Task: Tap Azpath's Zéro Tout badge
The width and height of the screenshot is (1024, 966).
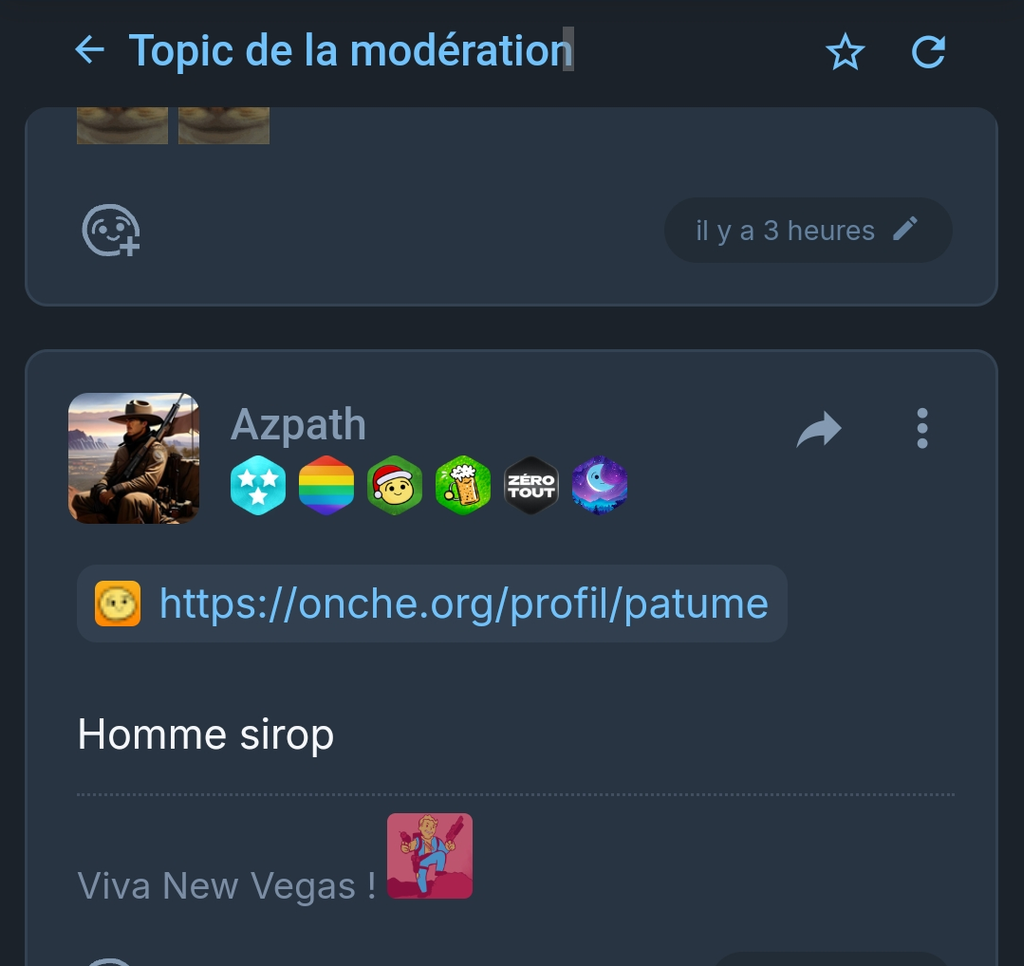Action: tap(531, 485)
